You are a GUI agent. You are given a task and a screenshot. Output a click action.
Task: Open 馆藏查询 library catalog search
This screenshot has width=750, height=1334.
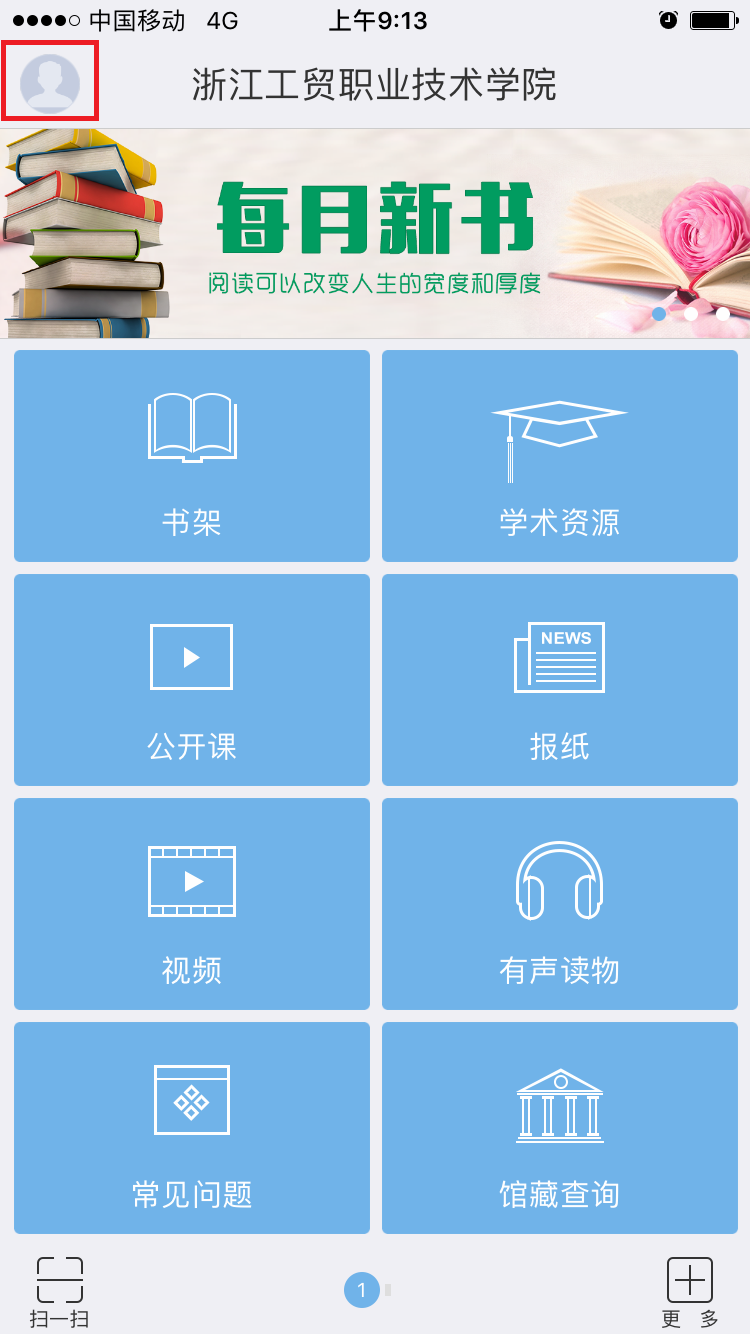point(560,1128)
